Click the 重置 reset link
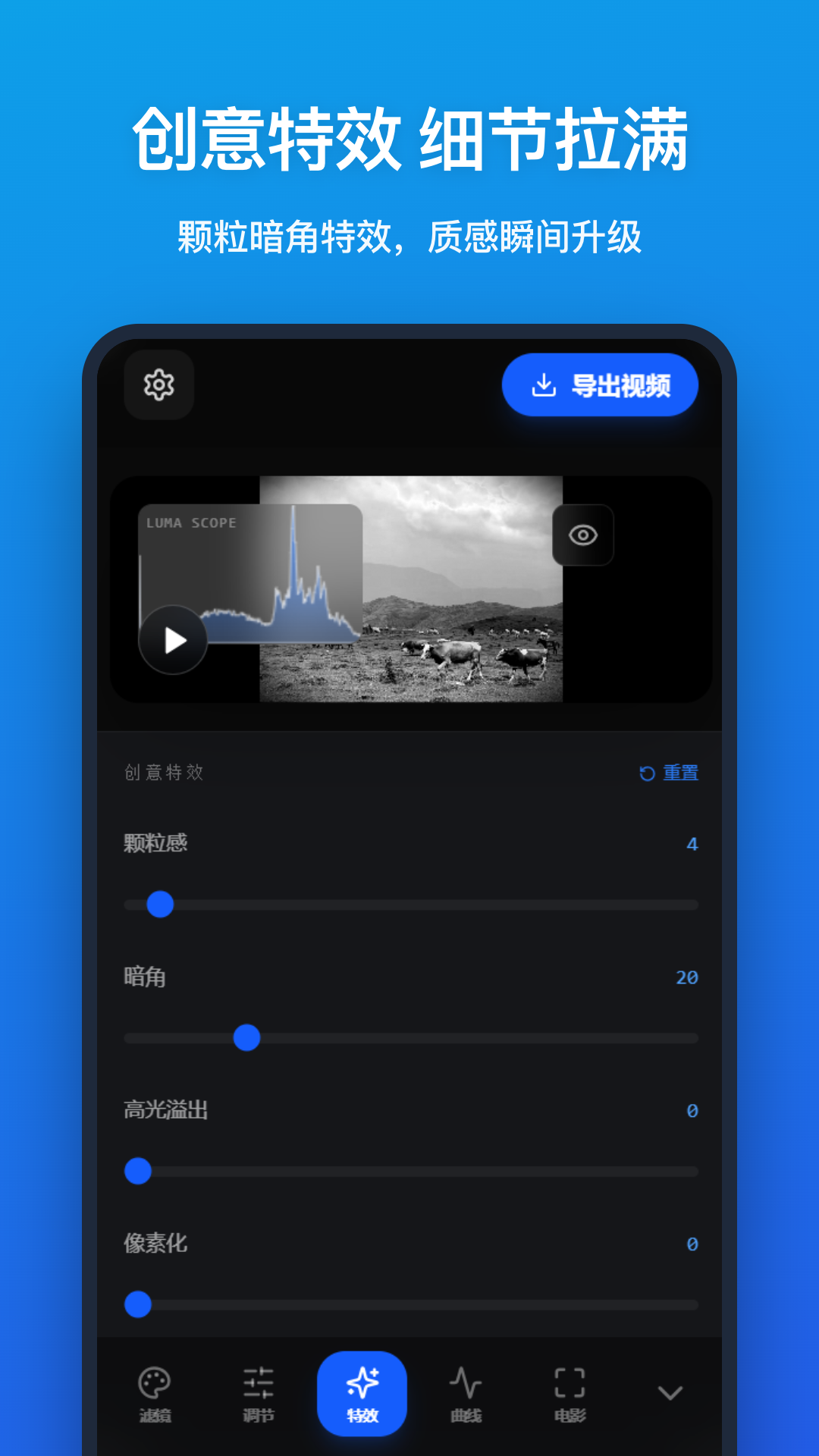This screenshot has width=819, height=1456. 680,773
